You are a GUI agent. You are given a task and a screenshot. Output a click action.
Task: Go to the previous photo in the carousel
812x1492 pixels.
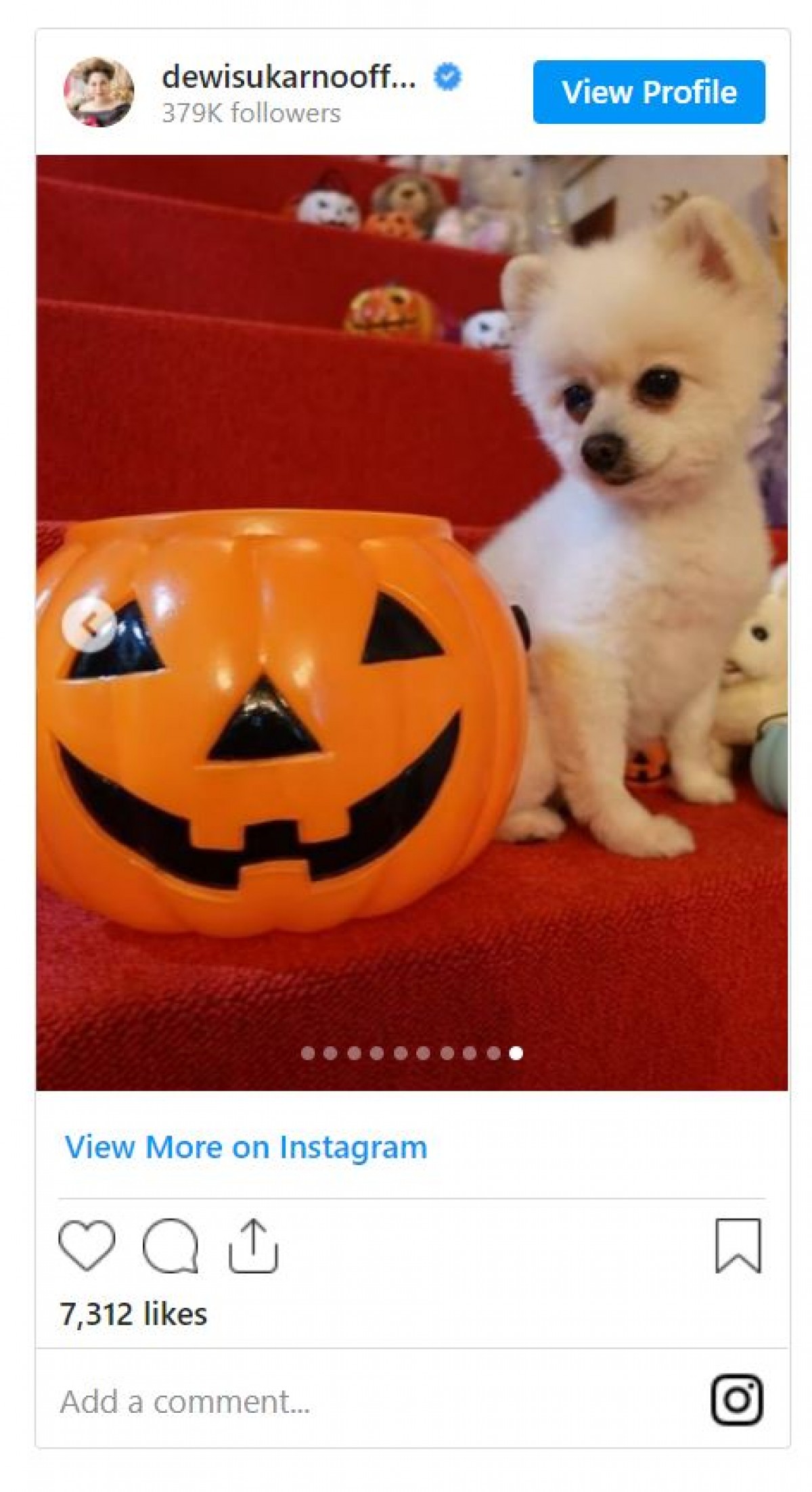(x=89, y=625)
